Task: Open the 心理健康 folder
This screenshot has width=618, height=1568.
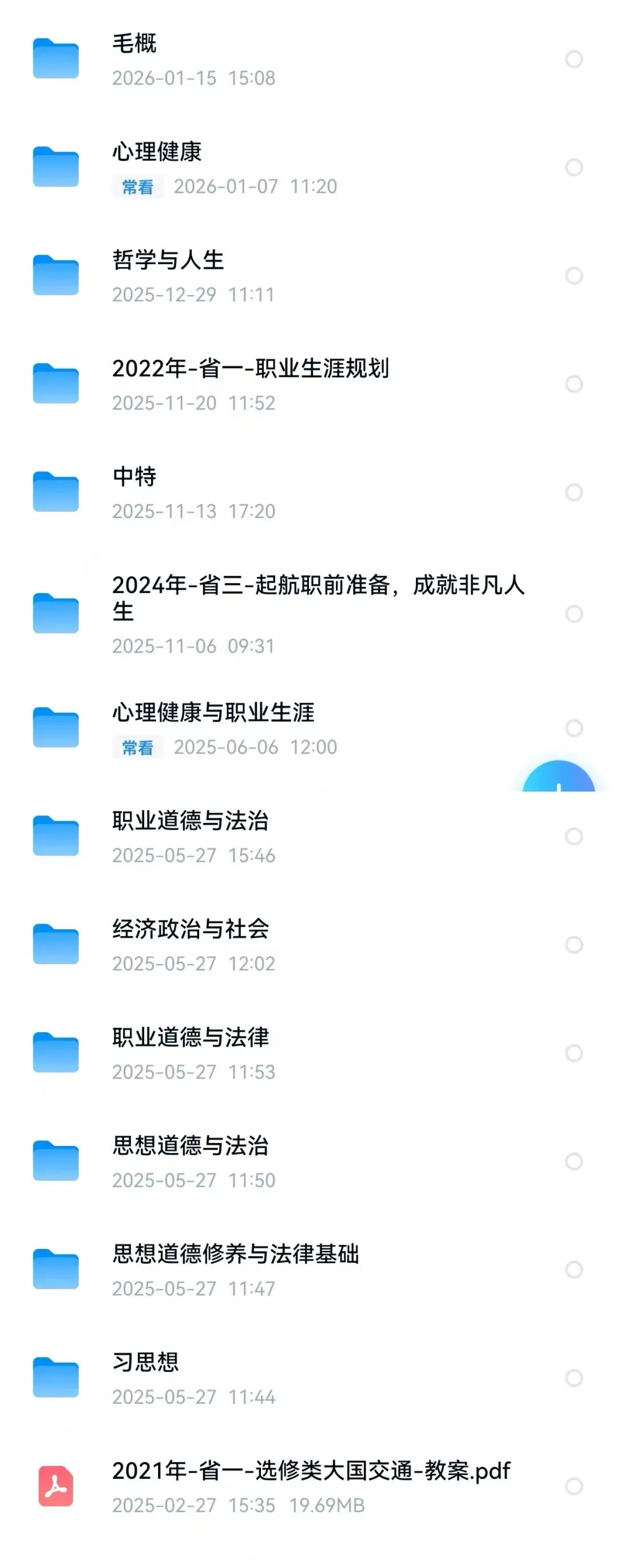Action: point(156,152)
